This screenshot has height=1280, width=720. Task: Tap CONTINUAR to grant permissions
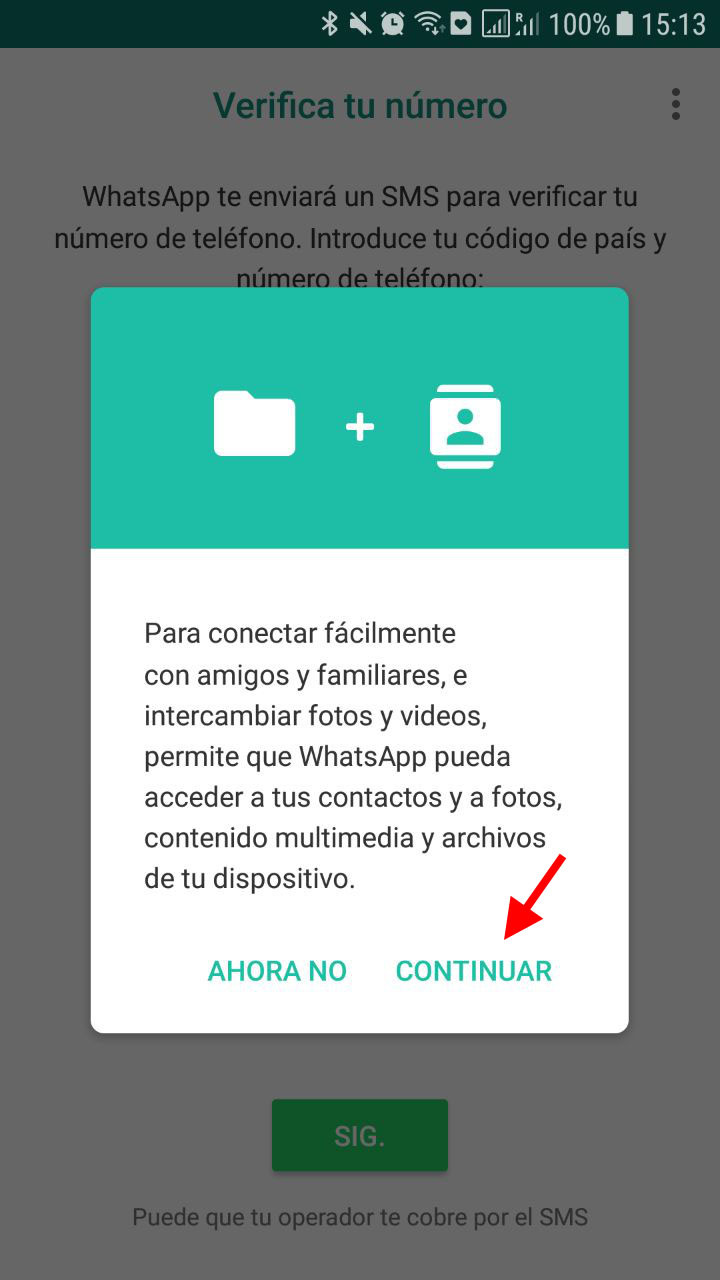tap(473, 970)
